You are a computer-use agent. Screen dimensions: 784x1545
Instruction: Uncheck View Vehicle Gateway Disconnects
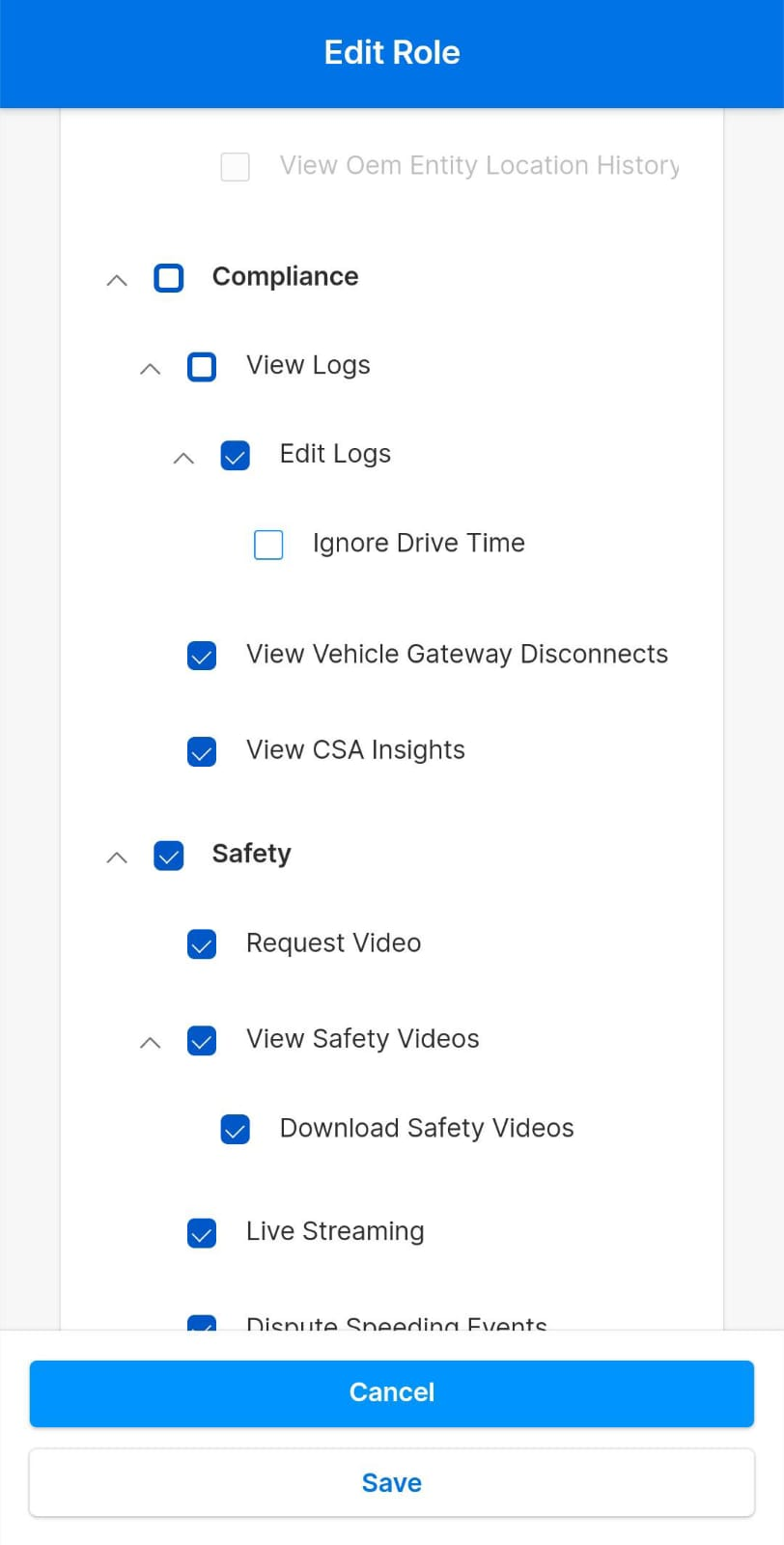pyautogui.click(x=202, y=656)
